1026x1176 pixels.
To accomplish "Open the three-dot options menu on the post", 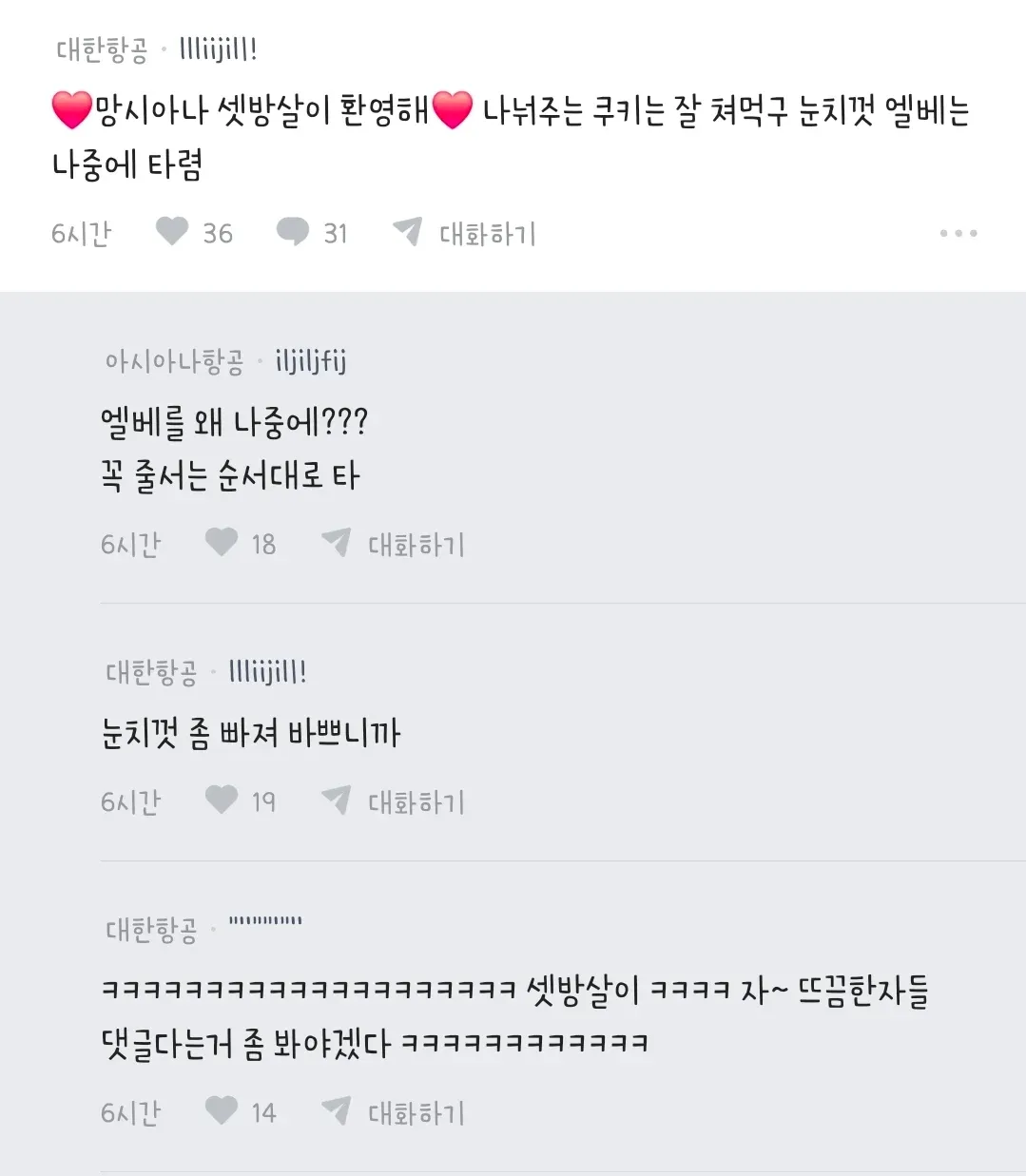I will point(958,233).
